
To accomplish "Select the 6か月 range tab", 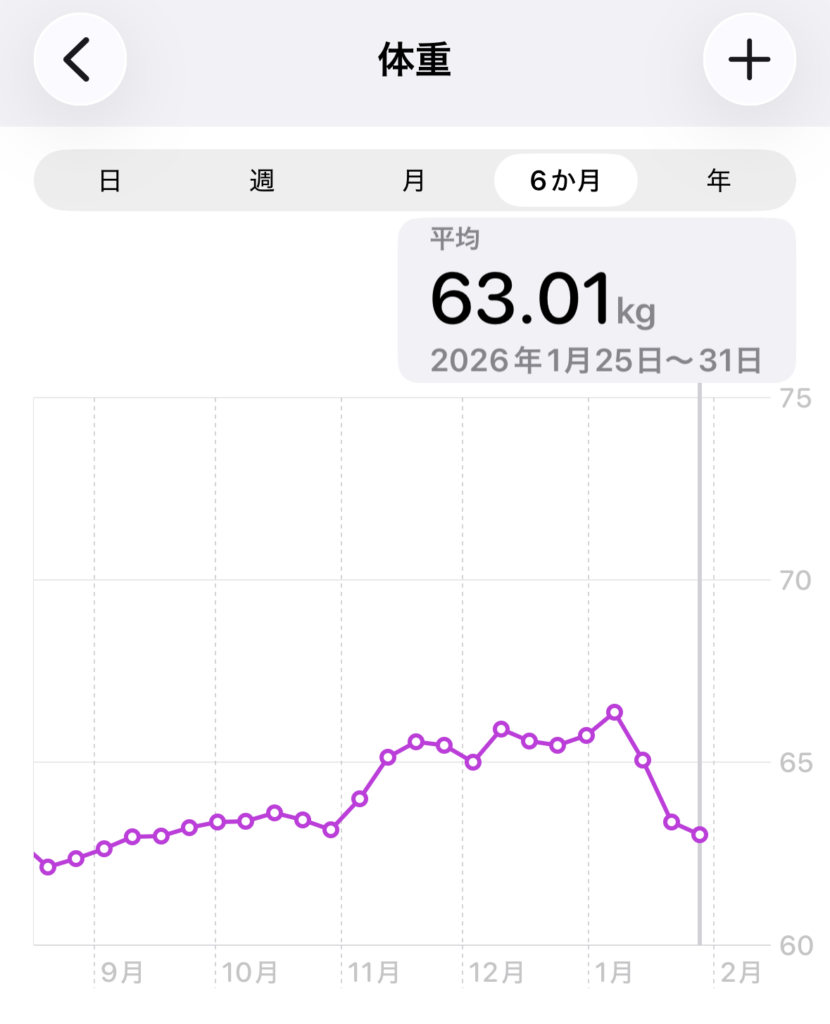I will 565,181.
